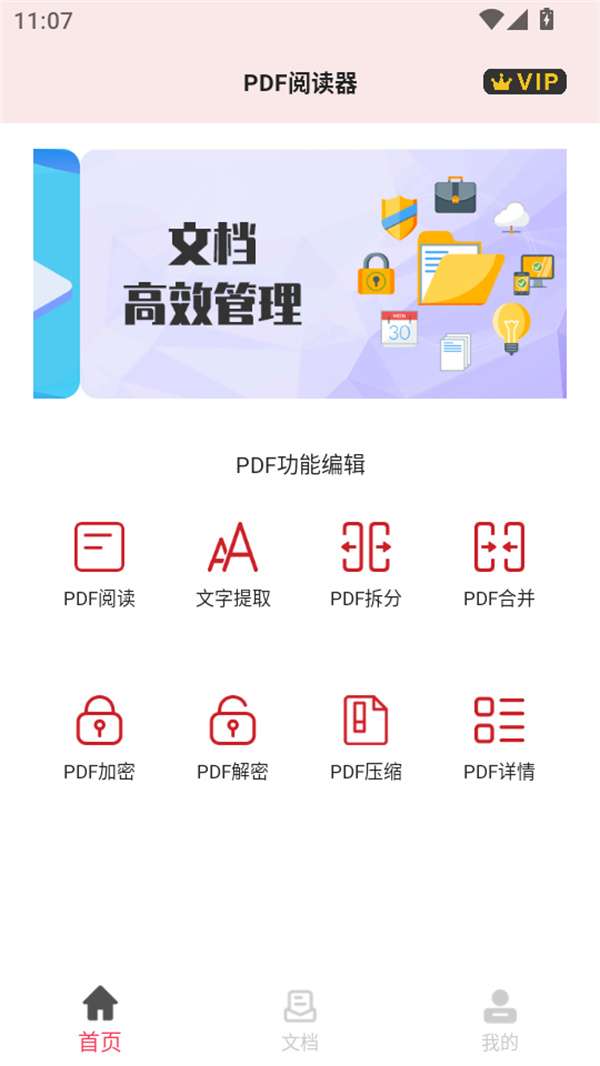The height and width of the screenshot is (1066, 600).
Task: Switch to the 我的 profile tab
Action: coord(500,1018)
